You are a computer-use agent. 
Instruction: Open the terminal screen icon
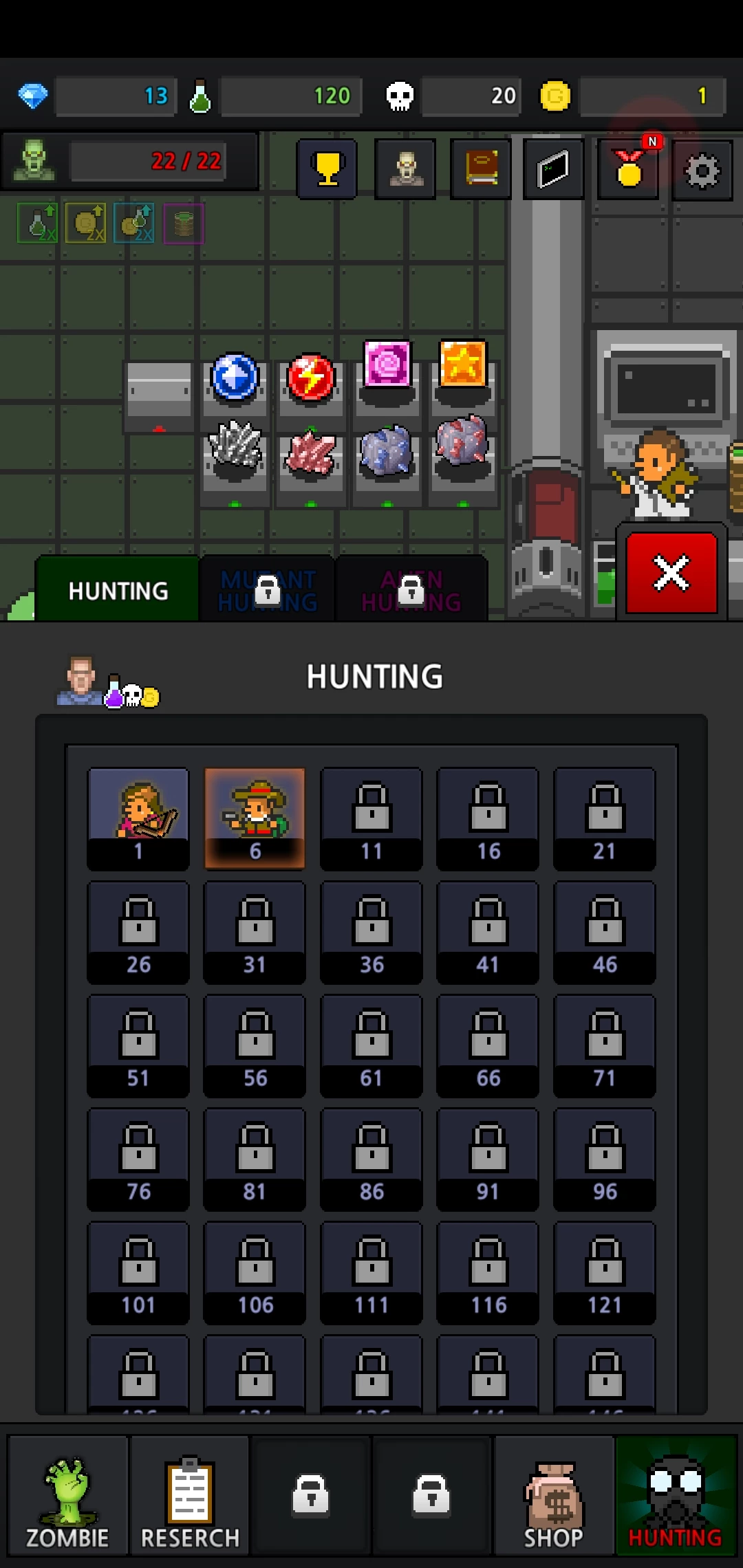coord(554,169)
